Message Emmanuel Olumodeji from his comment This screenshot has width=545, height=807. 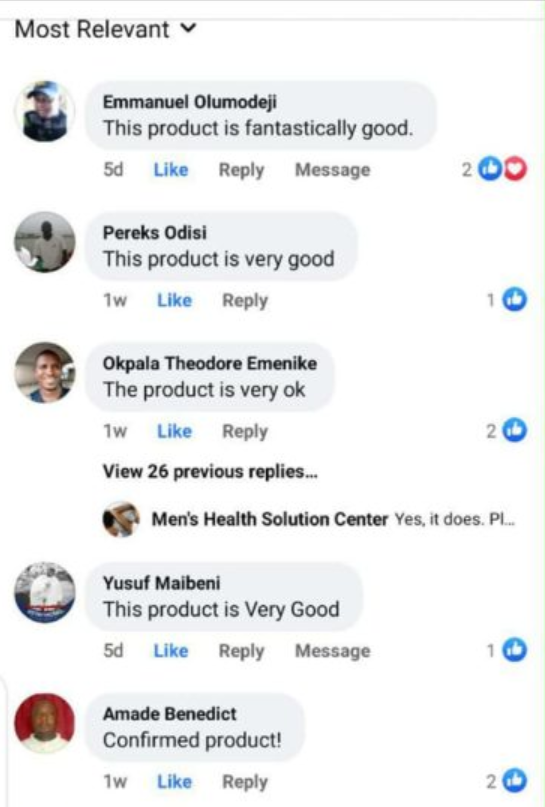[332, 170]
